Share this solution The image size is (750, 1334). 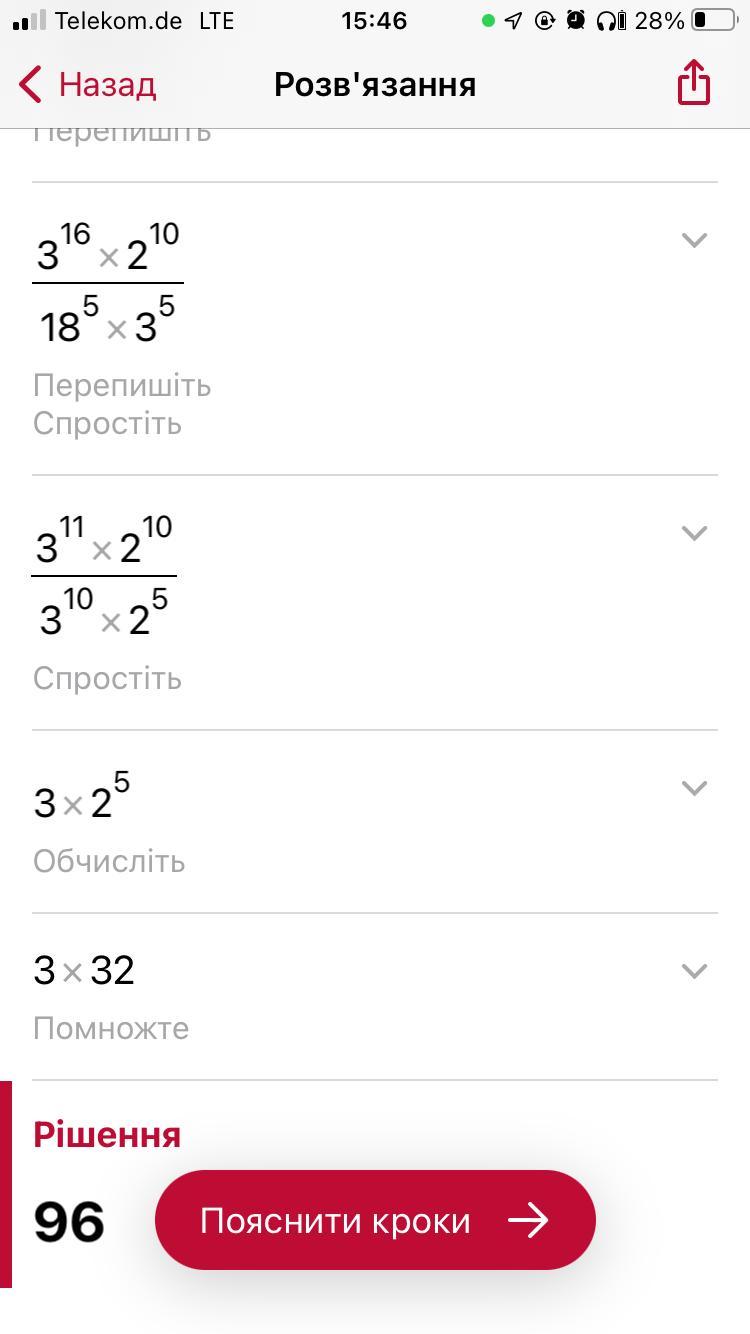tap(693, 82)
